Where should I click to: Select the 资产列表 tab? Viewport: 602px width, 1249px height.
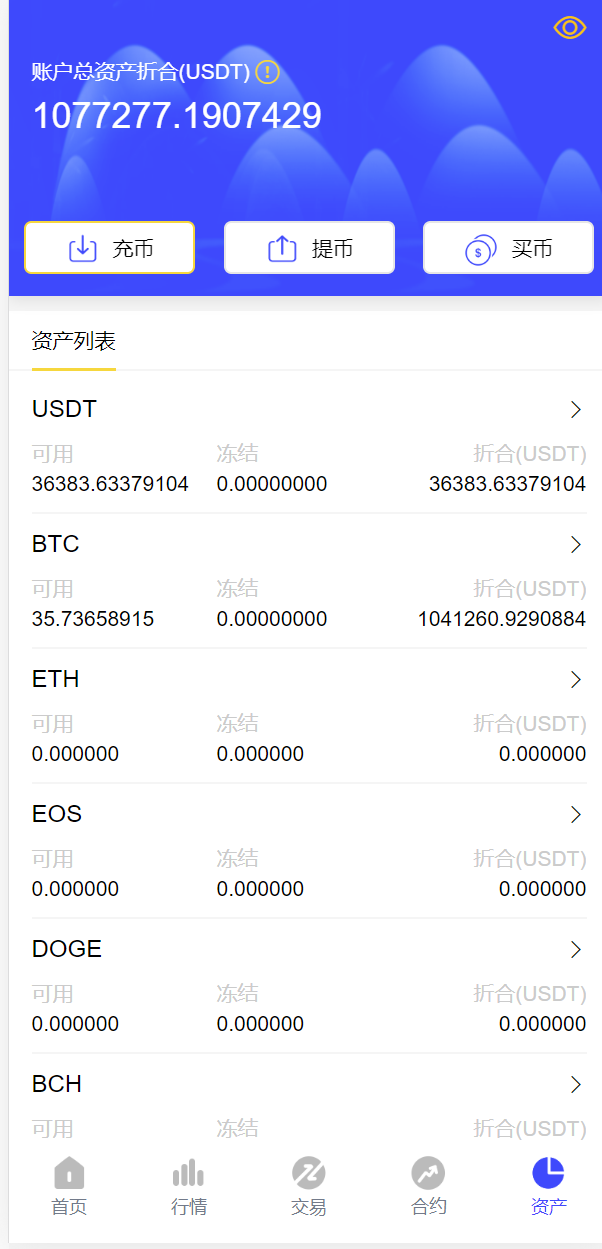pyautogui.click(x=74, y=342)
